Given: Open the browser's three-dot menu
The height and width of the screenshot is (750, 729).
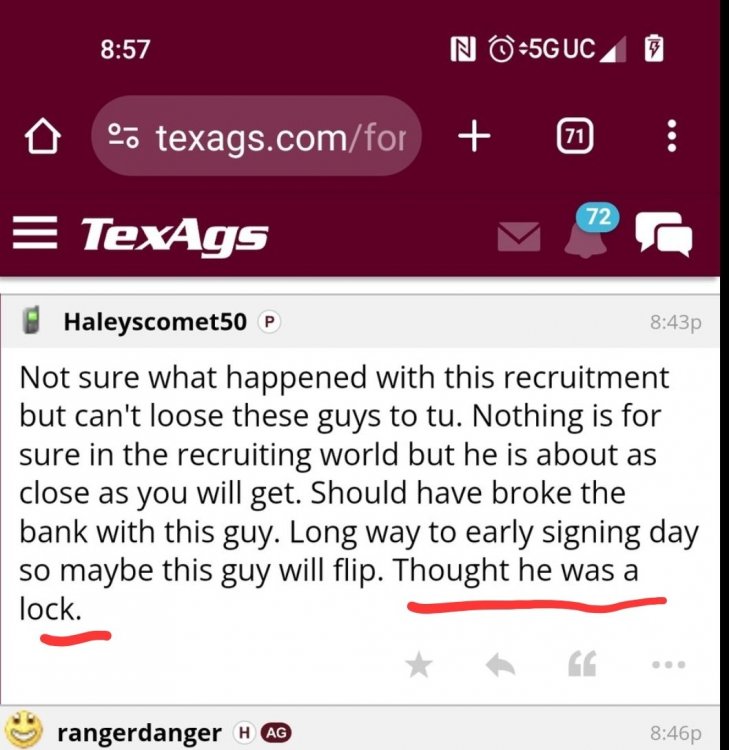Looking at the screenshot, I should pyautogui.click(x=672, y=136).
